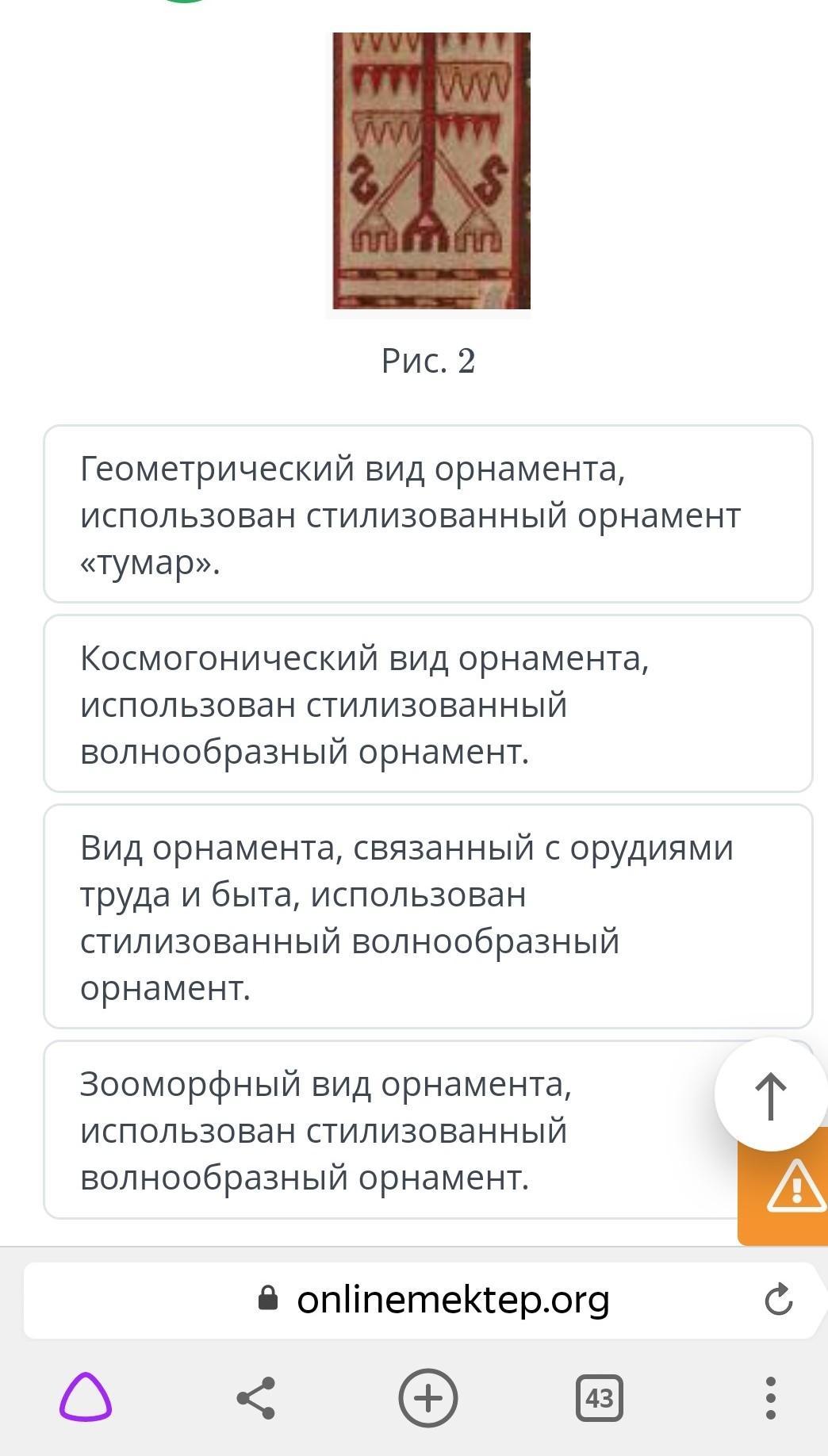Open the Alice voice assistant
This screenshot has width=828, height=1456.
coord(86,1397)
